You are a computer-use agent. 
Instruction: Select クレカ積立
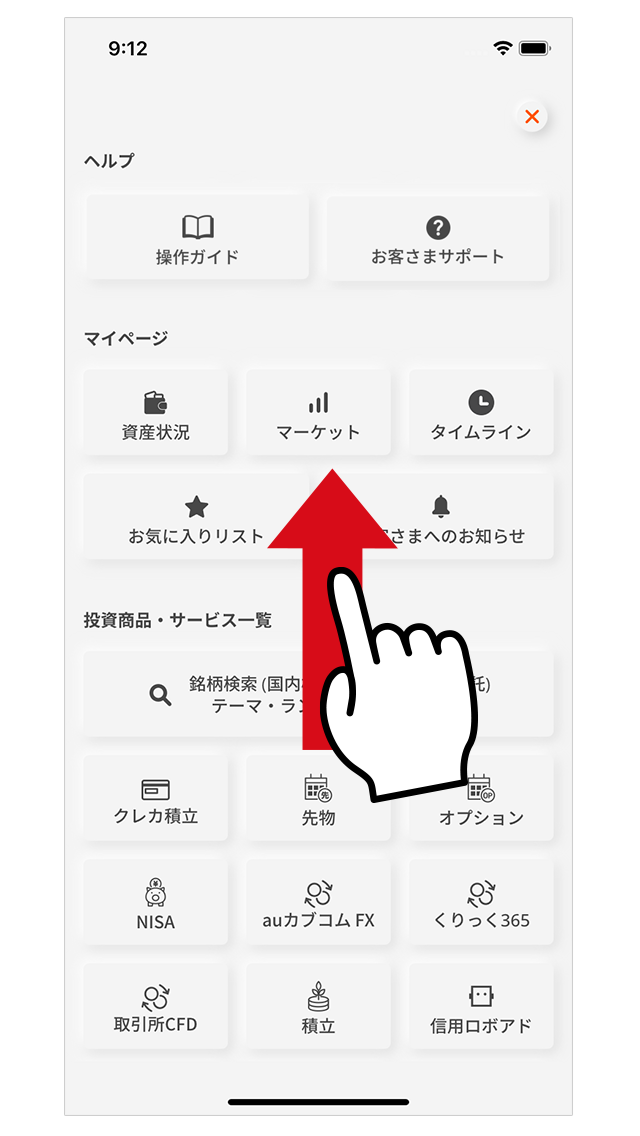[x=155, y=798]
